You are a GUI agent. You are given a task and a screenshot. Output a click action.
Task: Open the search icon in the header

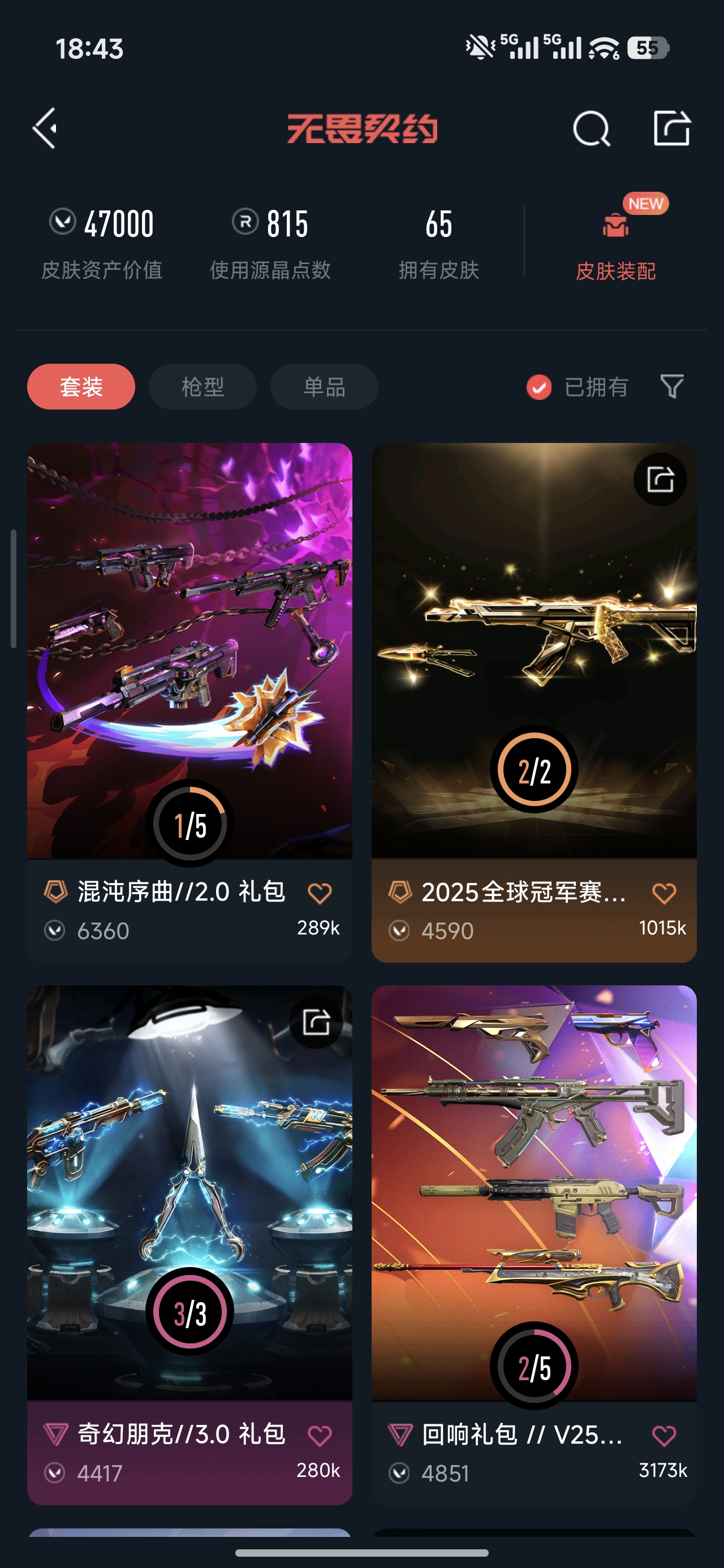591,128
